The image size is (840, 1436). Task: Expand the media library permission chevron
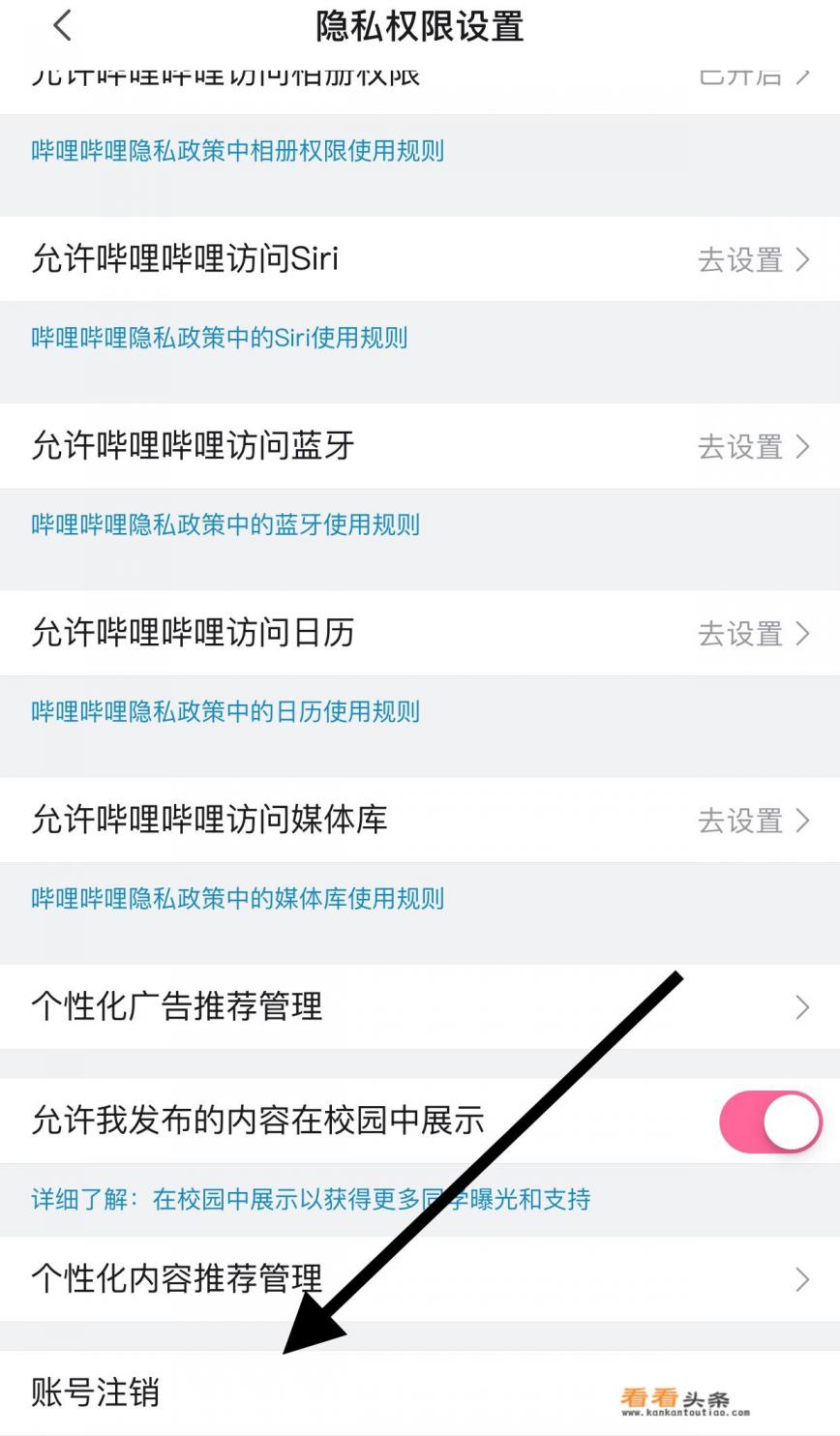(804, 820)
